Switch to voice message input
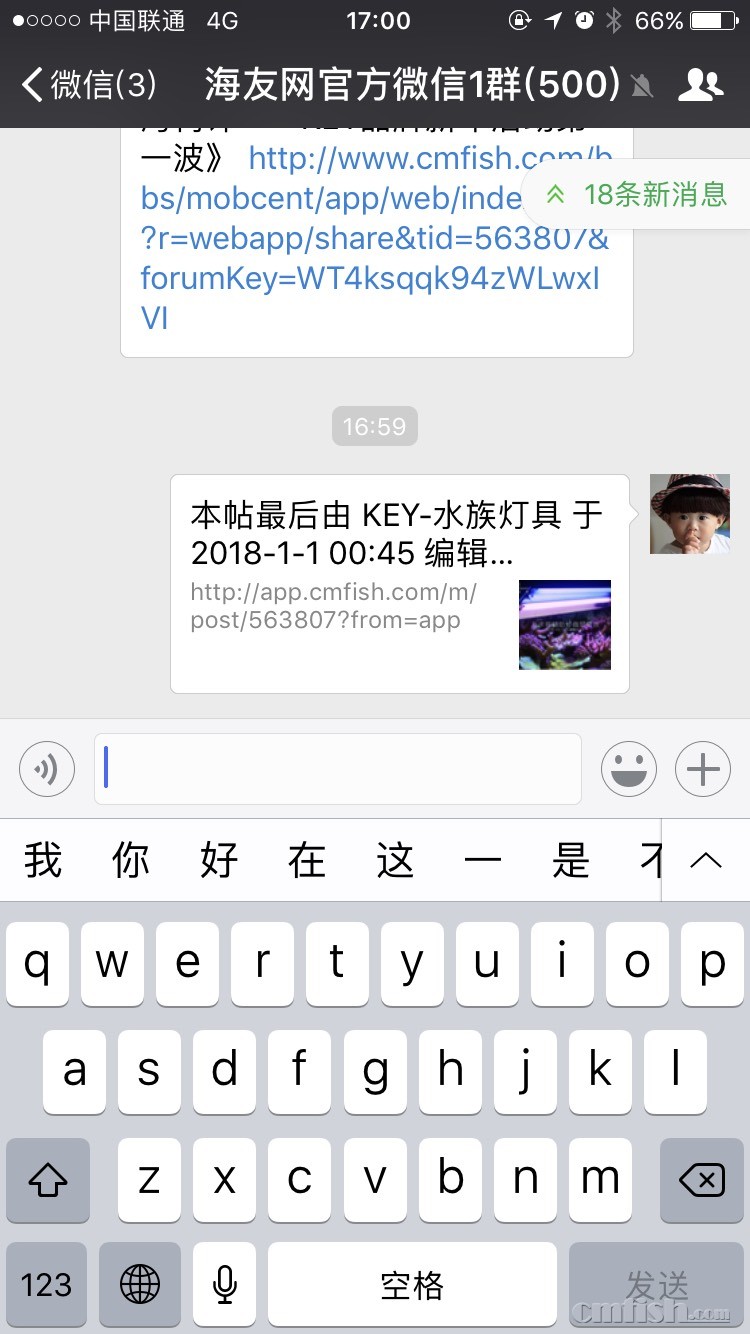Image resolution: width=750 pixels, height=1334 pixels. pyautogui.click(x=47, y=769)
